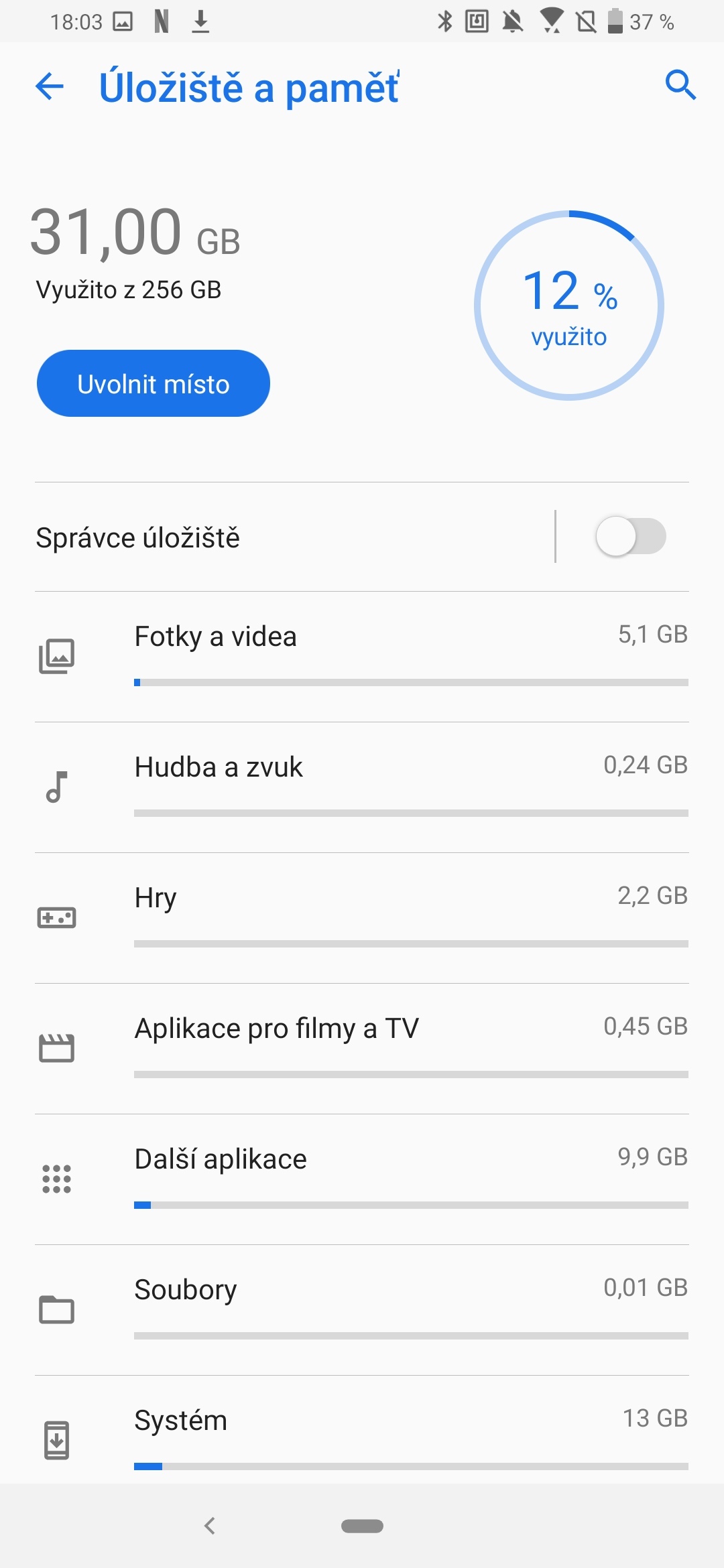Tap the back chevron in the navigation bar
Viewport: 724px width, 1568px height.
pos(210,1527)
